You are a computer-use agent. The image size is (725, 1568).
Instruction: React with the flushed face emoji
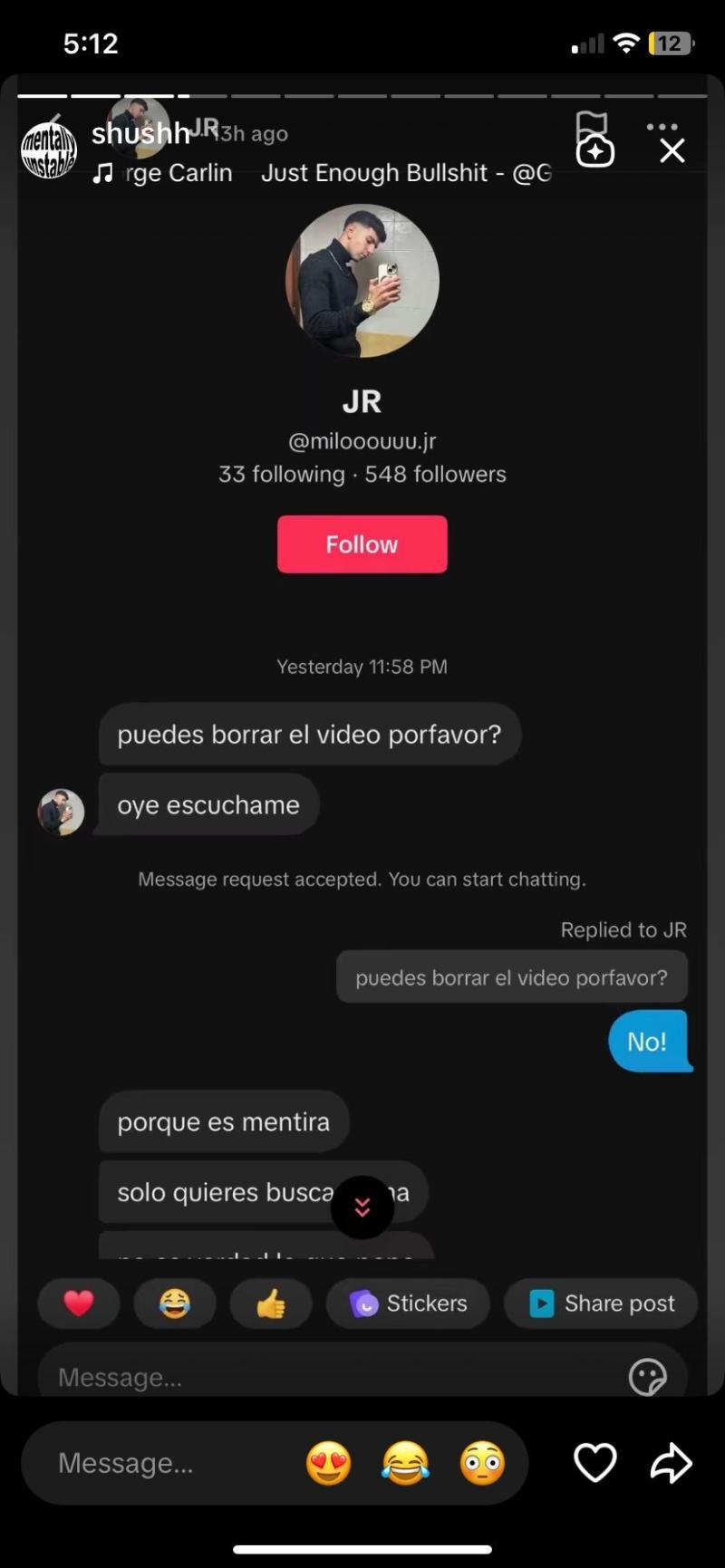482,1463
